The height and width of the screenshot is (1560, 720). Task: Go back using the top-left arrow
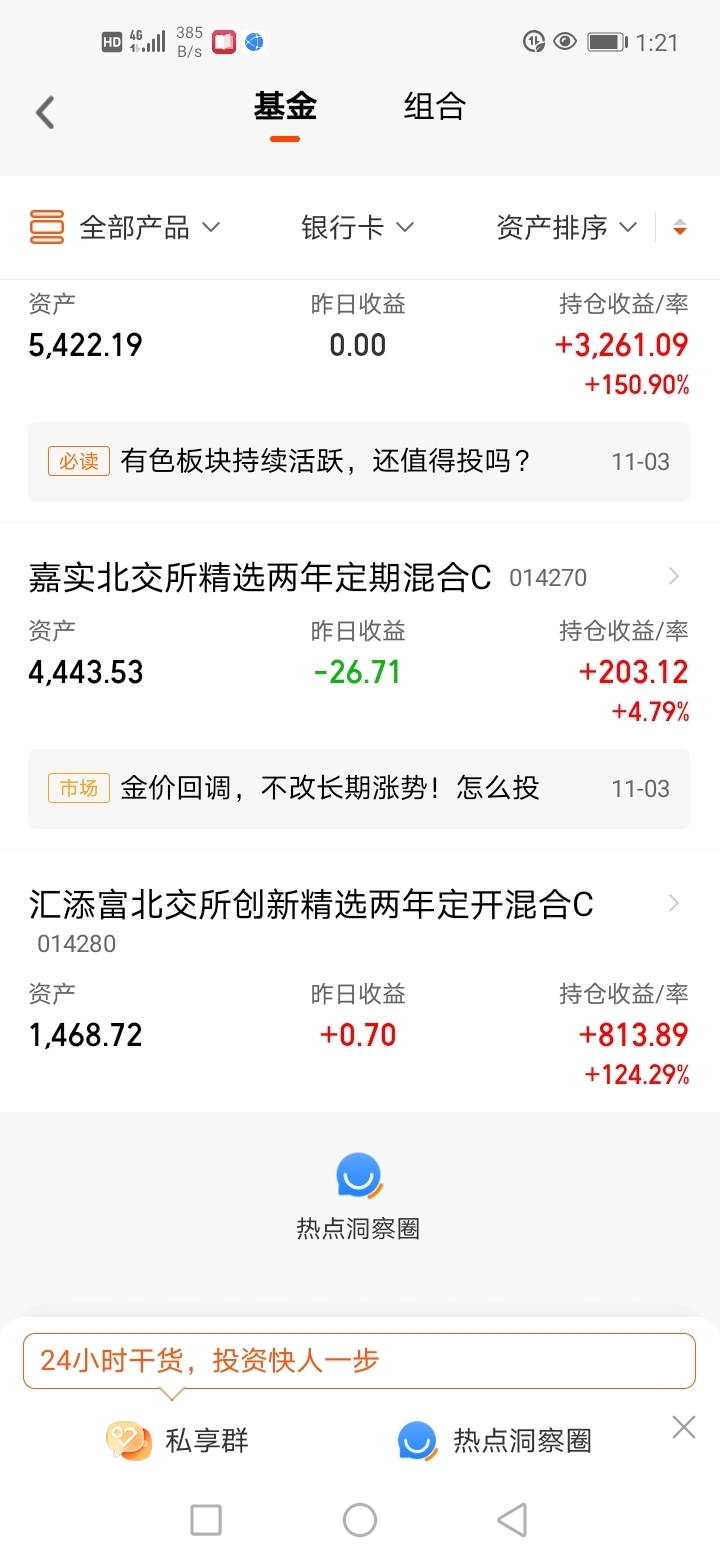[x=45, y=112]
